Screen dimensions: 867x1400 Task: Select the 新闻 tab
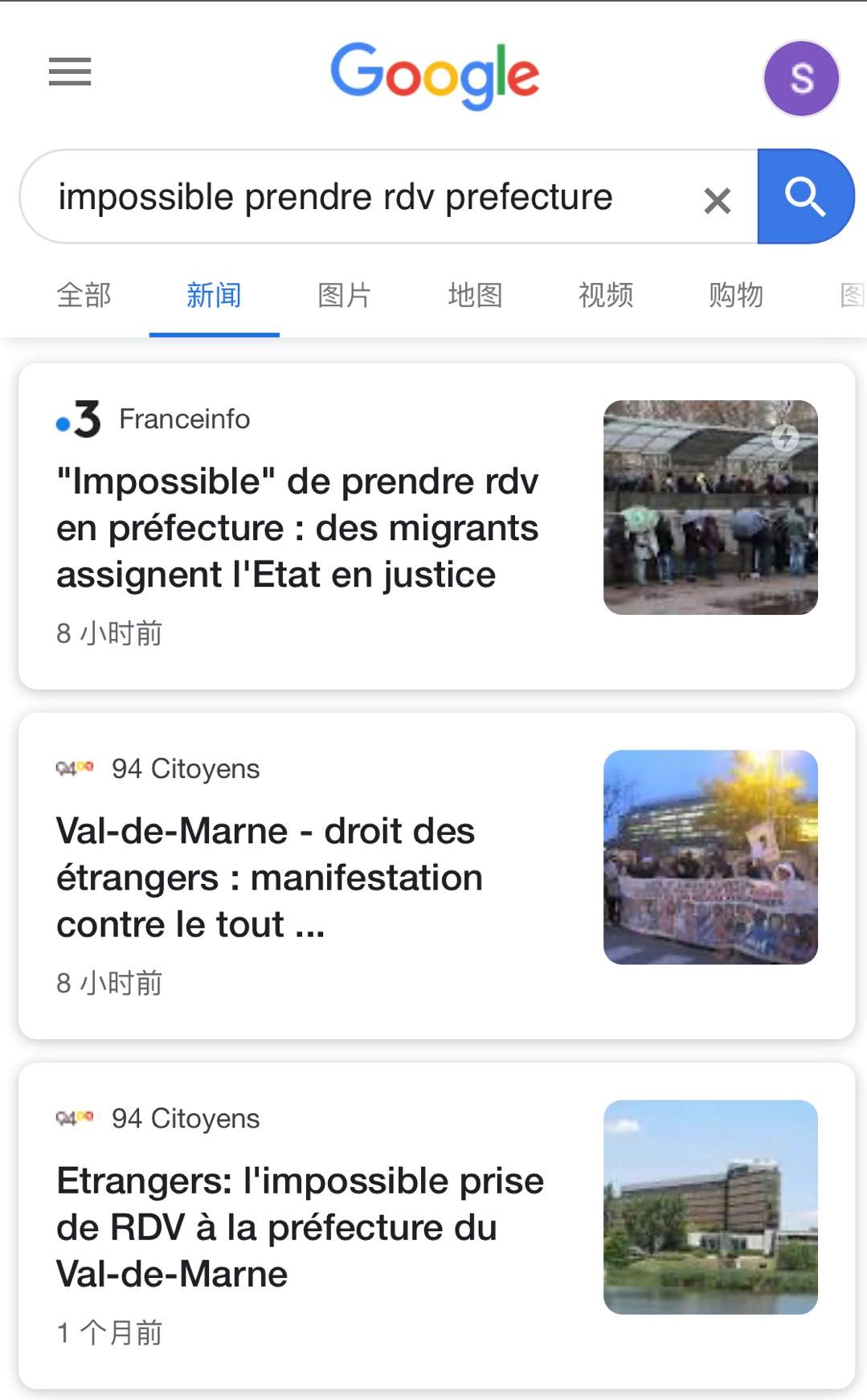214,295
